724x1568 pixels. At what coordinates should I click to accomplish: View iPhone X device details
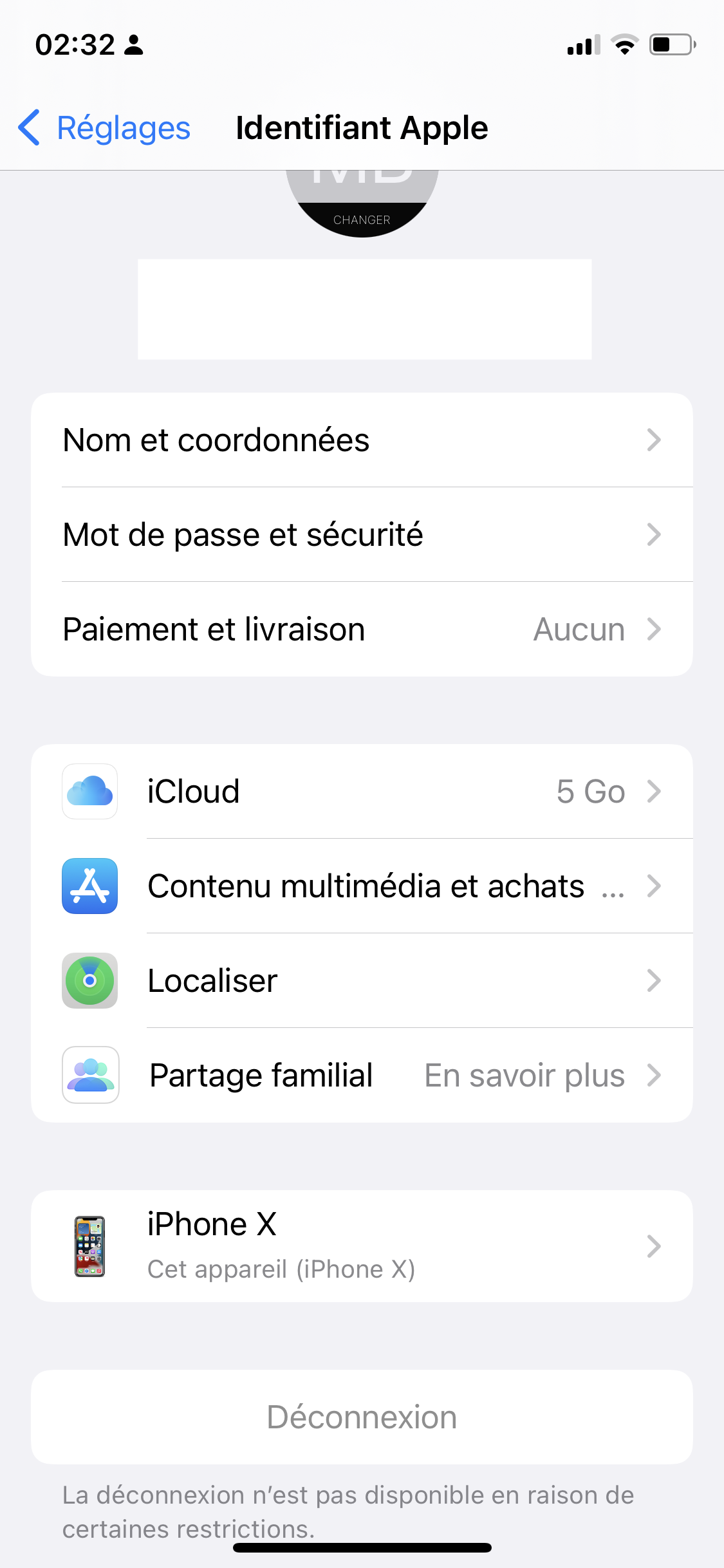click(362, 1246)
